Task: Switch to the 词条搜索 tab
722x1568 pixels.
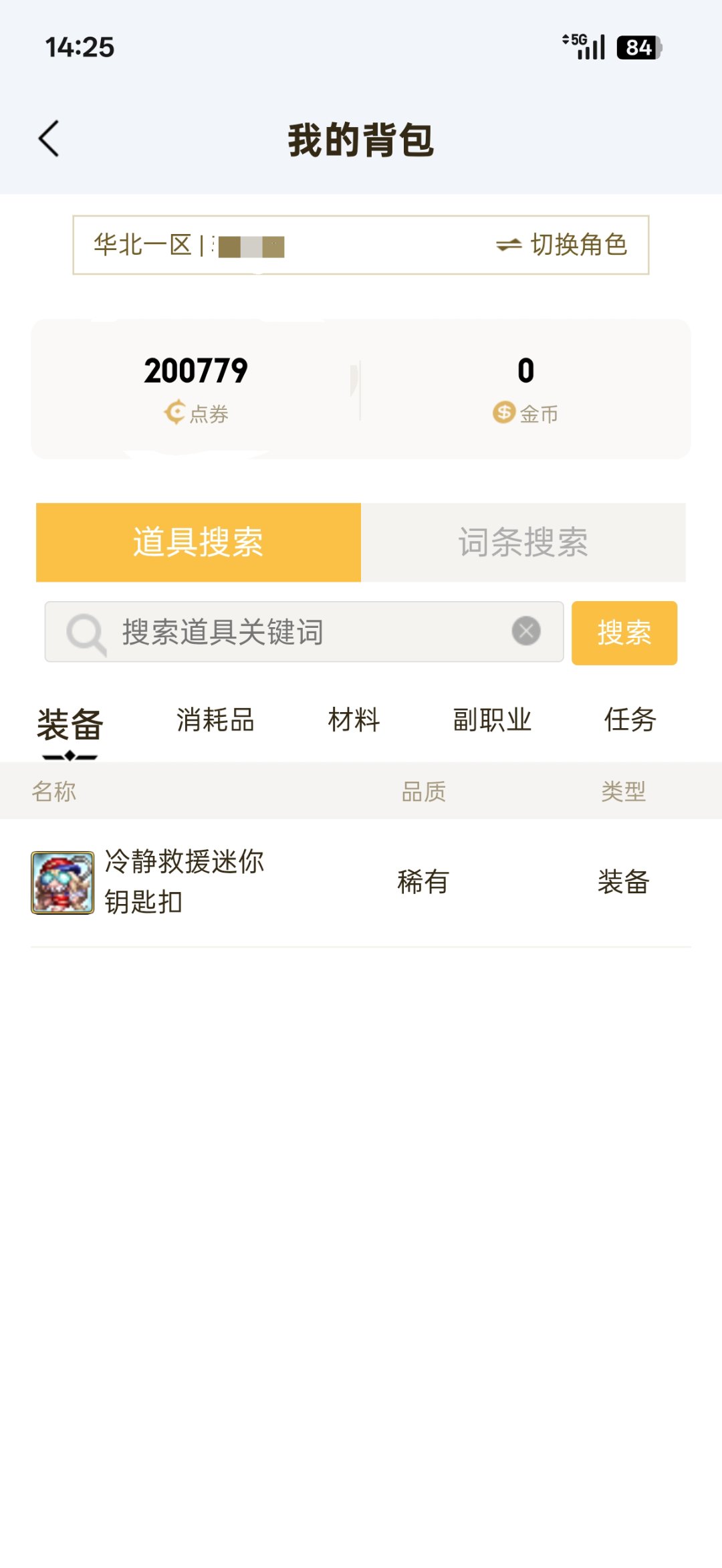Action: [524, 542]
